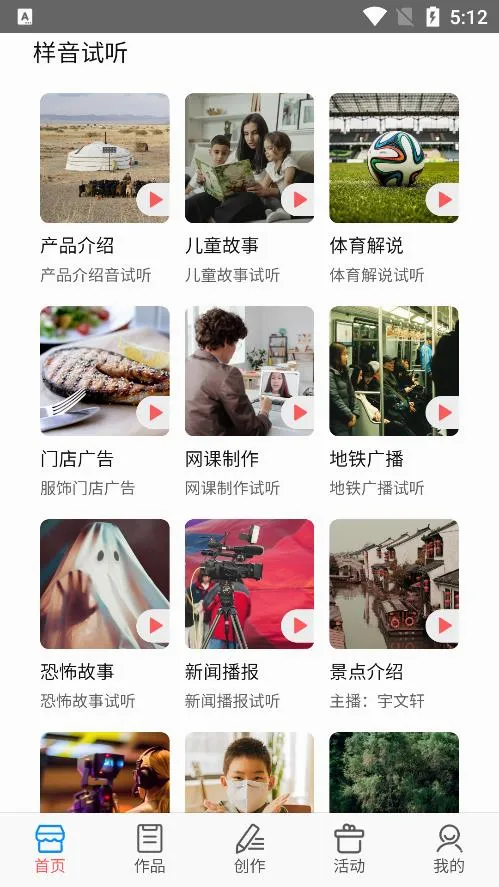Image resolution: width=499 pixels, height=887 pixels.
Task: Play the 景点介绍 sample audio
Action: point(443,626)
